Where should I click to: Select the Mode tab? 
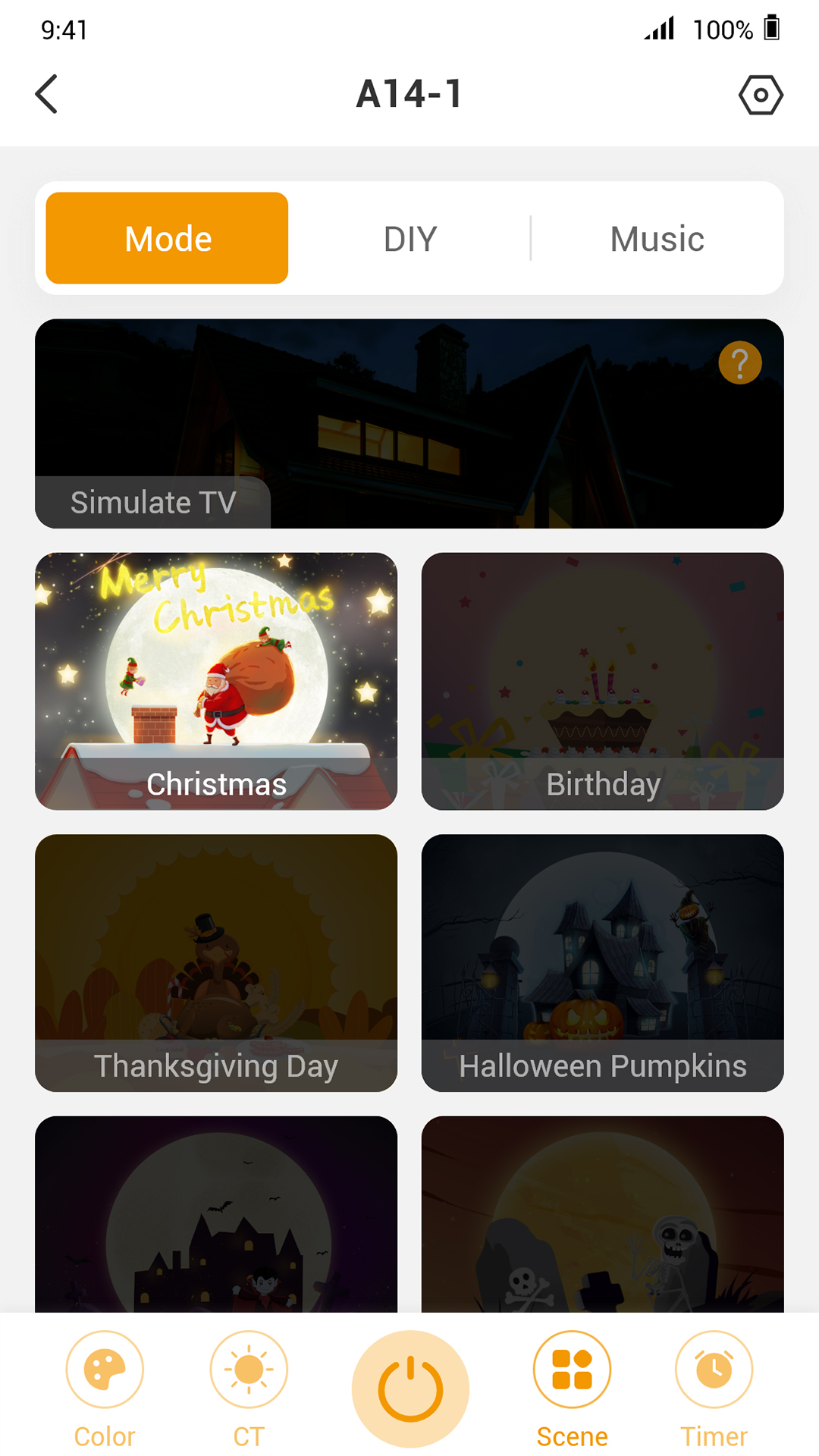pos(167,239)
